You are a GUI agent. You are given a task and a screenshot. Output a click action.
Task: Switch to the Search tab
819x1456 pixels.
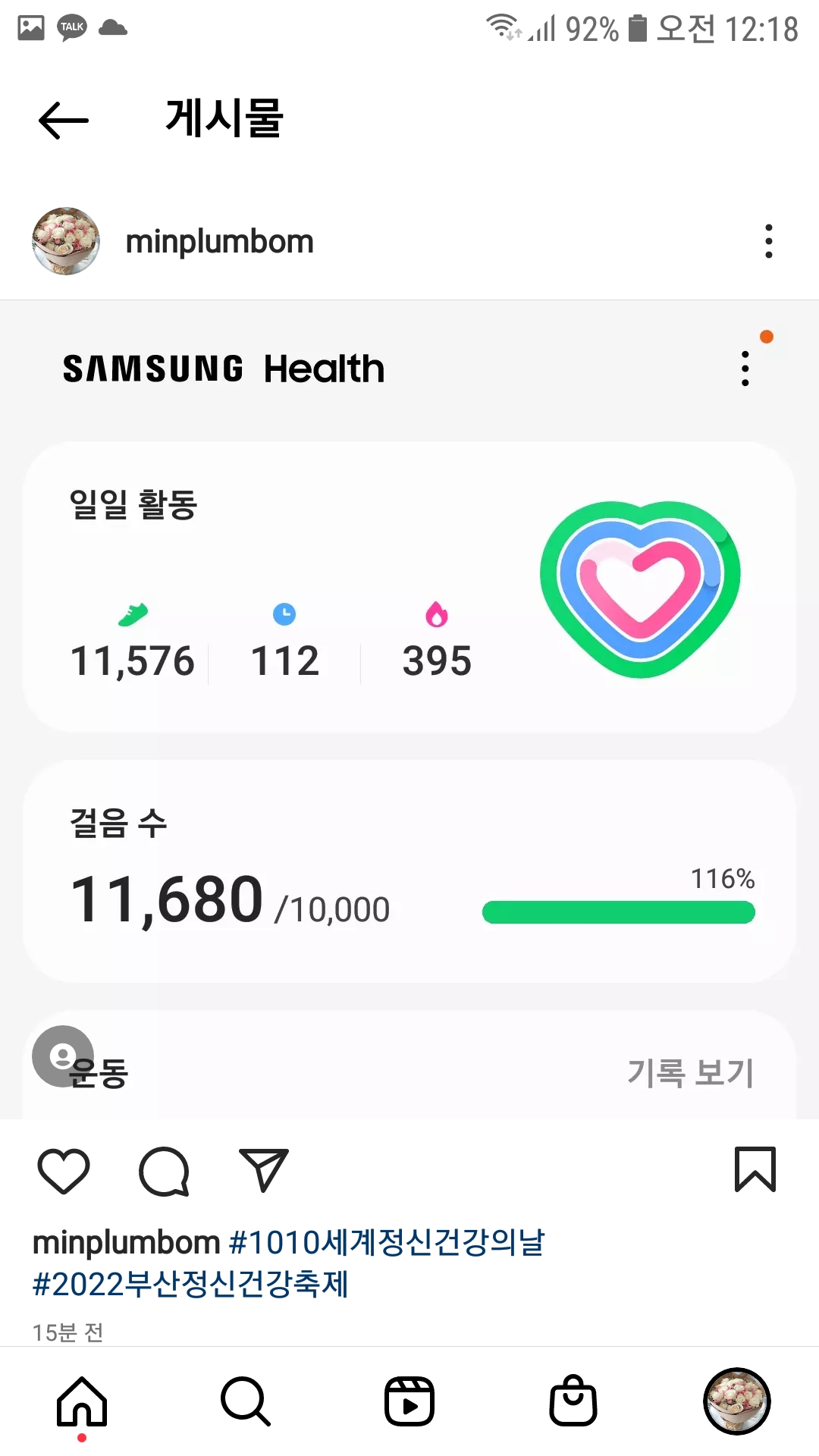coord(245,1401)
